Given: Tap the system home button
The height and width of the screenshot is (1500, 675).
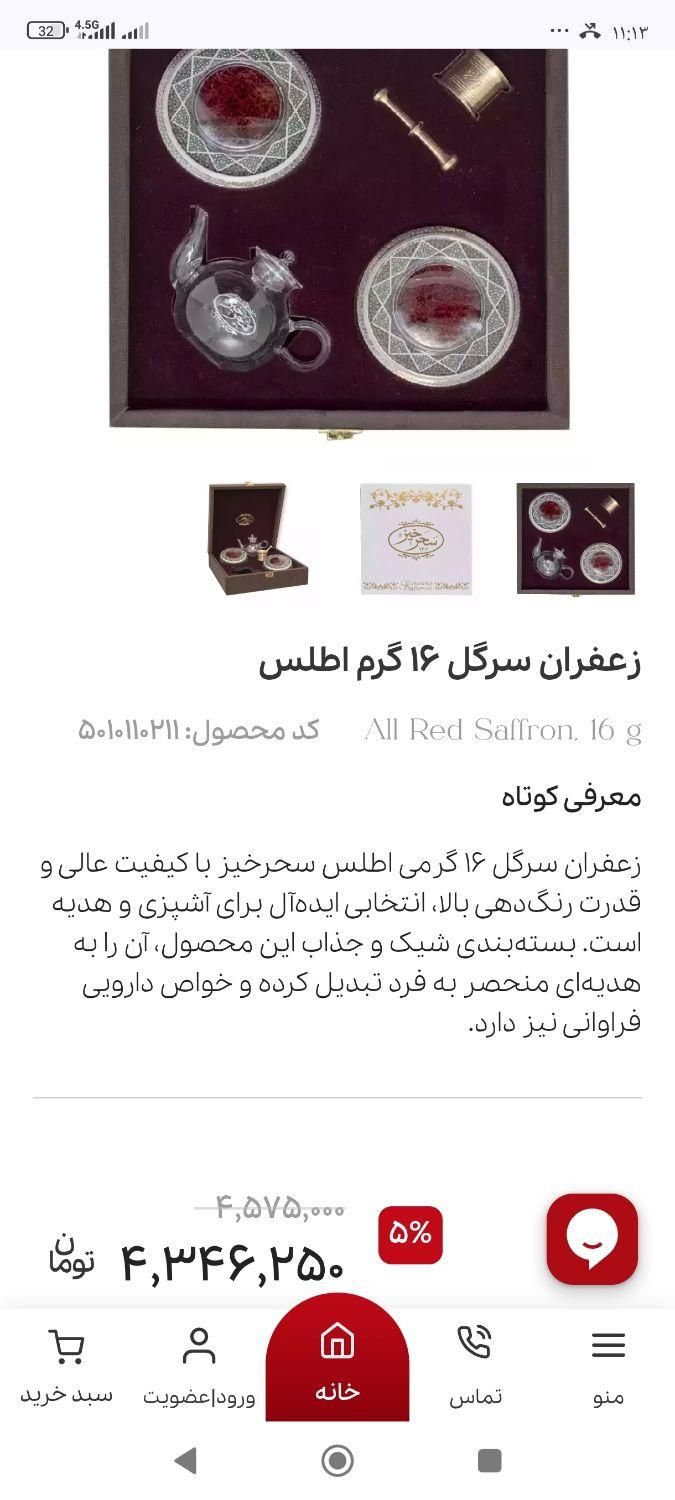Looking at the screenshot, I should (338, 1461).
